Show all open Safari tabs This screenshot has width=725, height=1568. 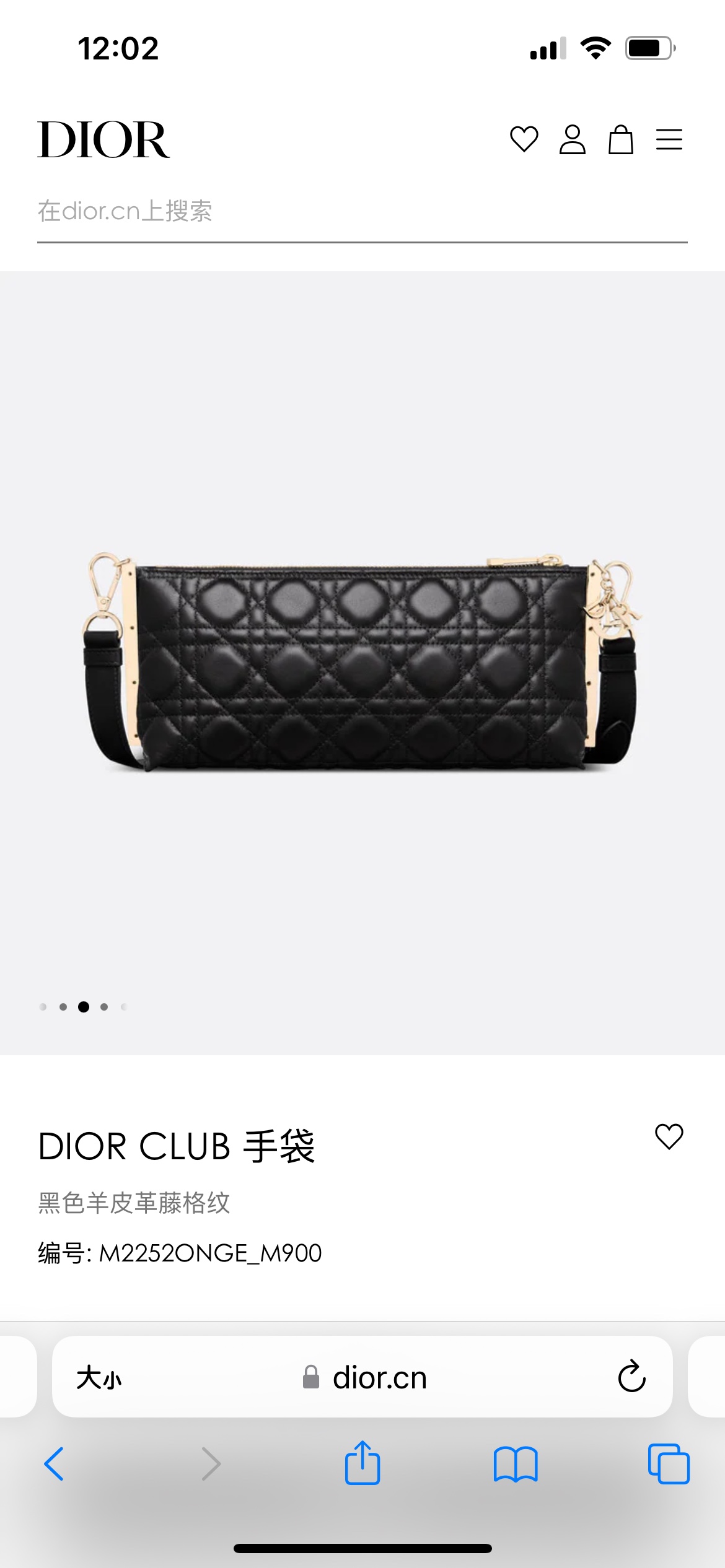pos(669,1464)
